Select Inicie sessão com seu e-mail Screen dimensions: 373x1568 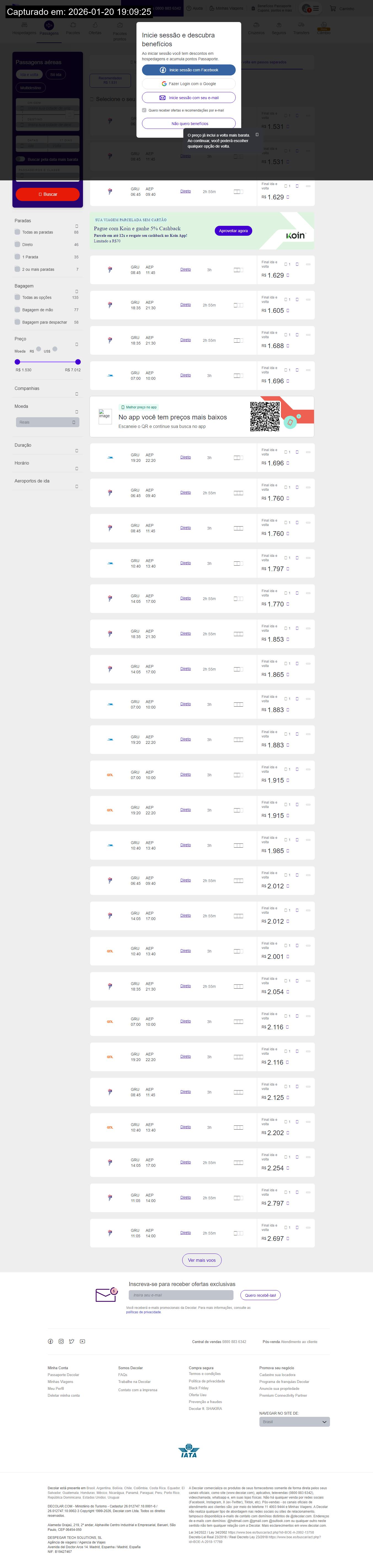[x=188, y=97]
